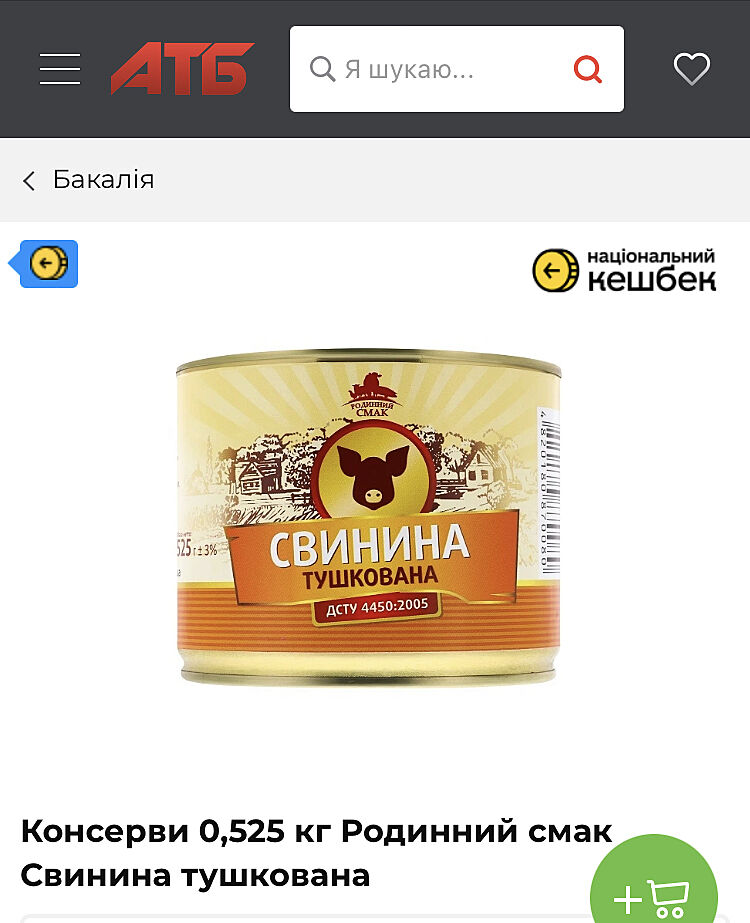Tap the "Я шукаю..." search field
The height and width of the screenshot is (923, 750).
[440, 69]
